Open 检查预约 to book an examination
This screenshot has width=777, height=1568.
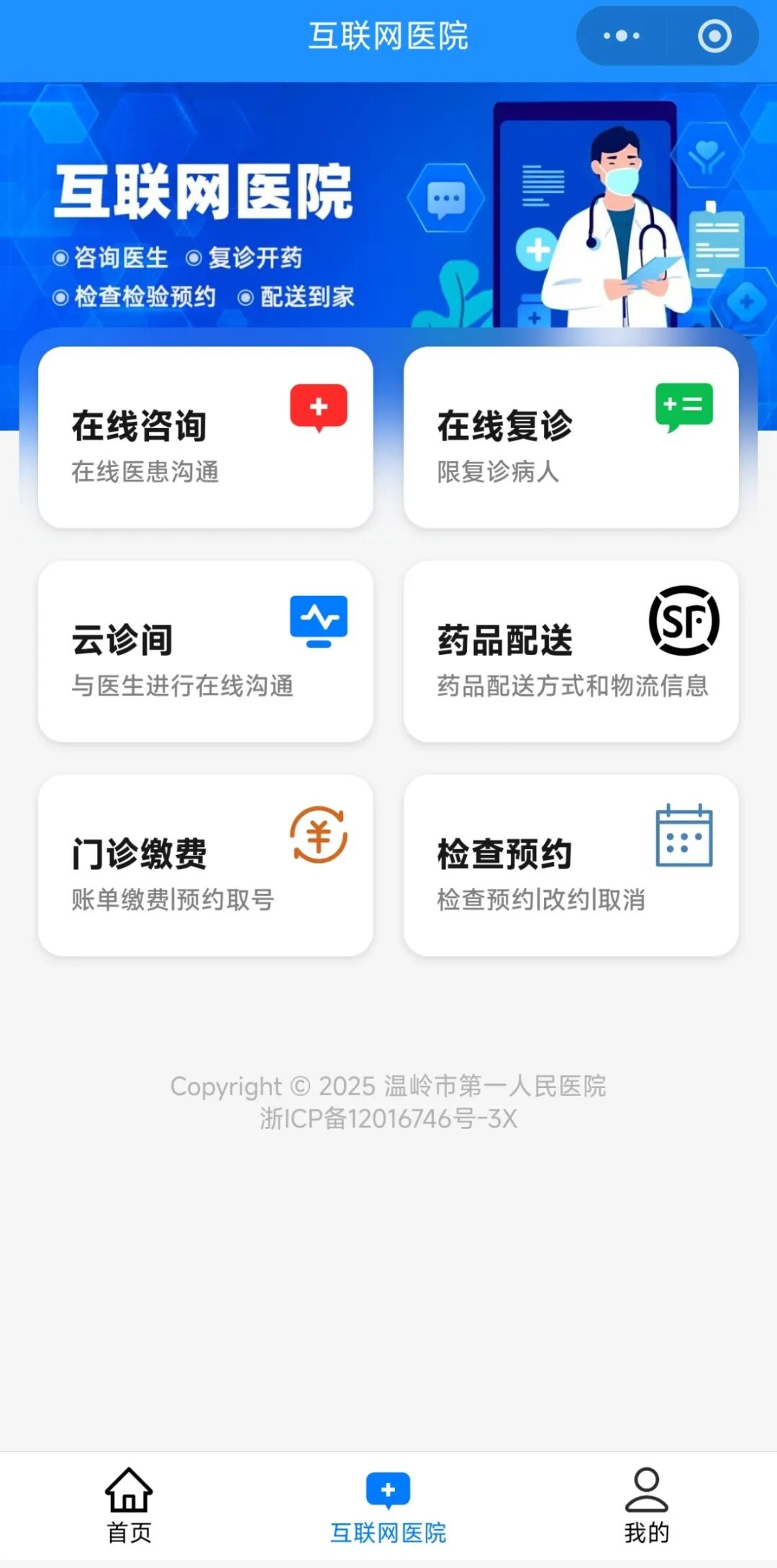click(x=572, y=866)
